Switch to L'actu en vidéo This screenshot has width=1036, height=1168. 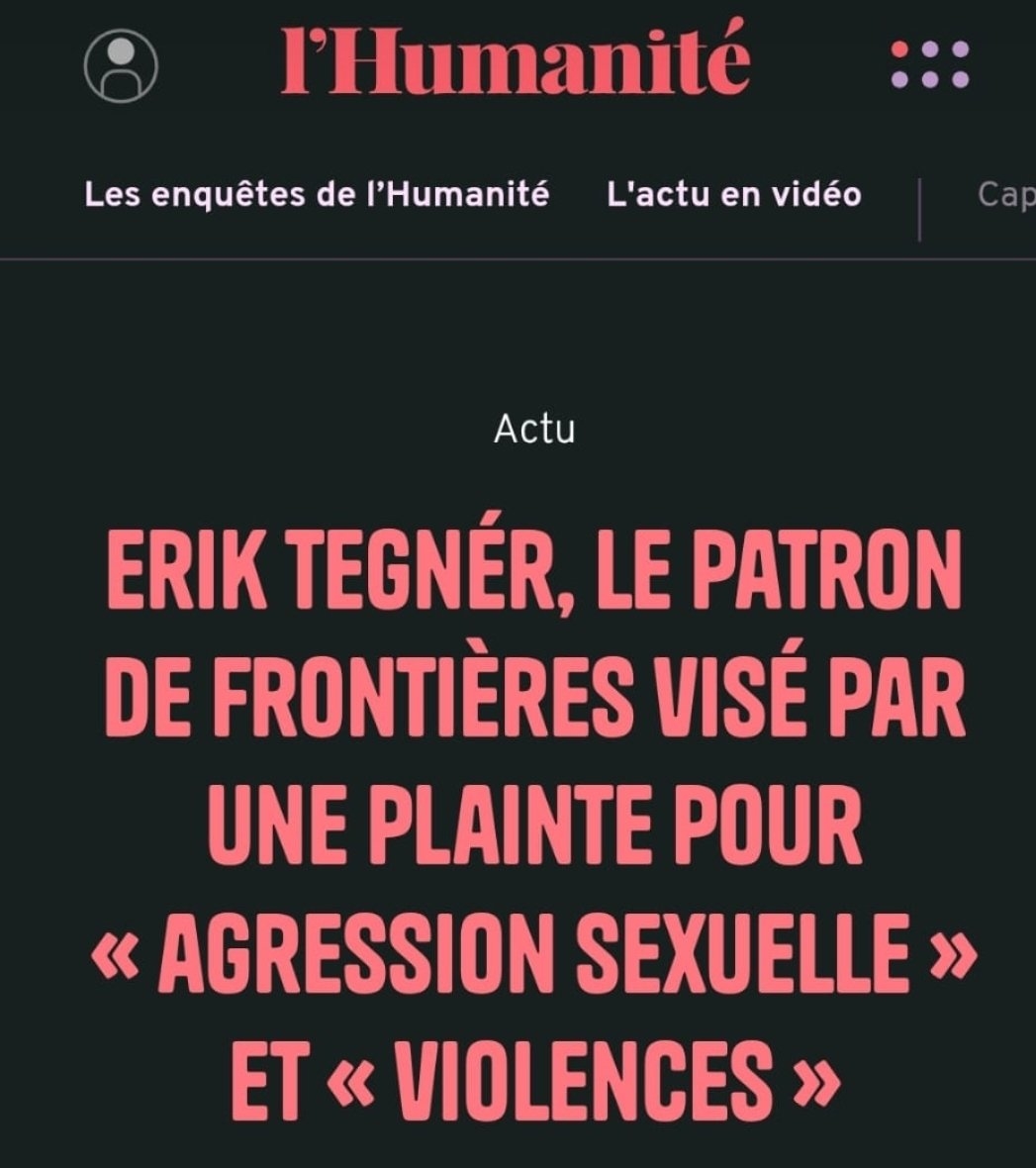[733, 194]
